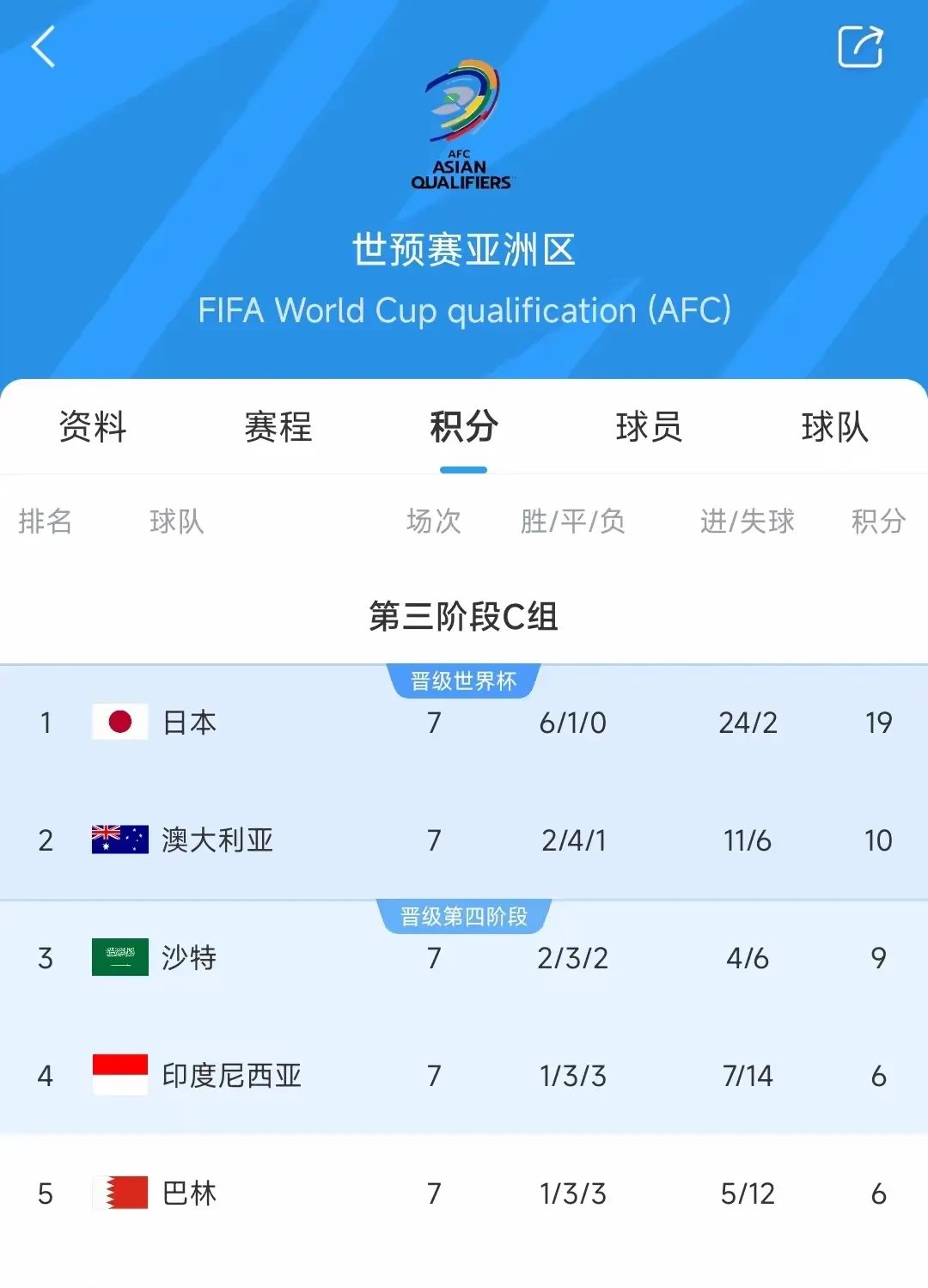928x1288 pixels.
Task: Go back using the top-left arrow
Action: (43, 46)
